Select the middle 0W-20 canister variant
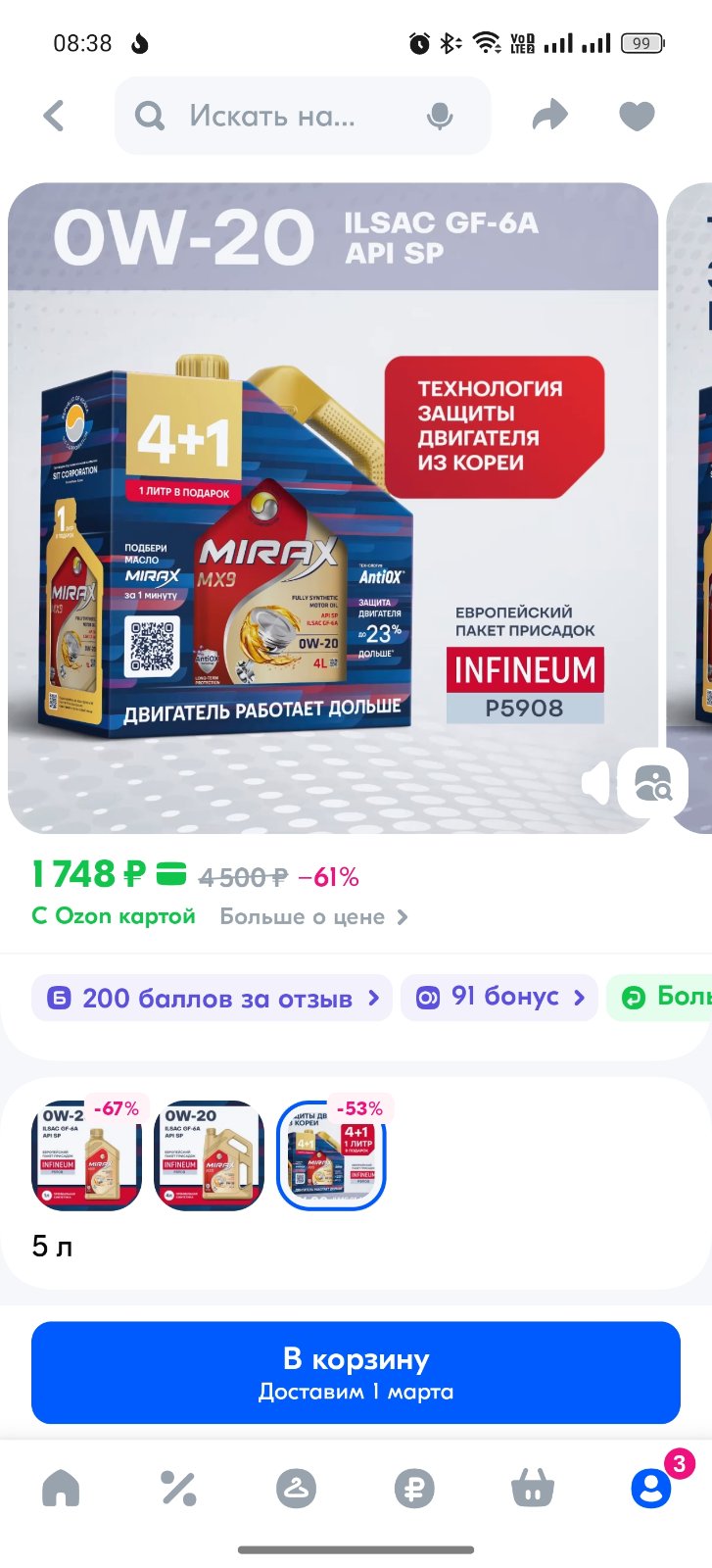The height and width of the screenshot is (1568, 712). pos(210,1154)
